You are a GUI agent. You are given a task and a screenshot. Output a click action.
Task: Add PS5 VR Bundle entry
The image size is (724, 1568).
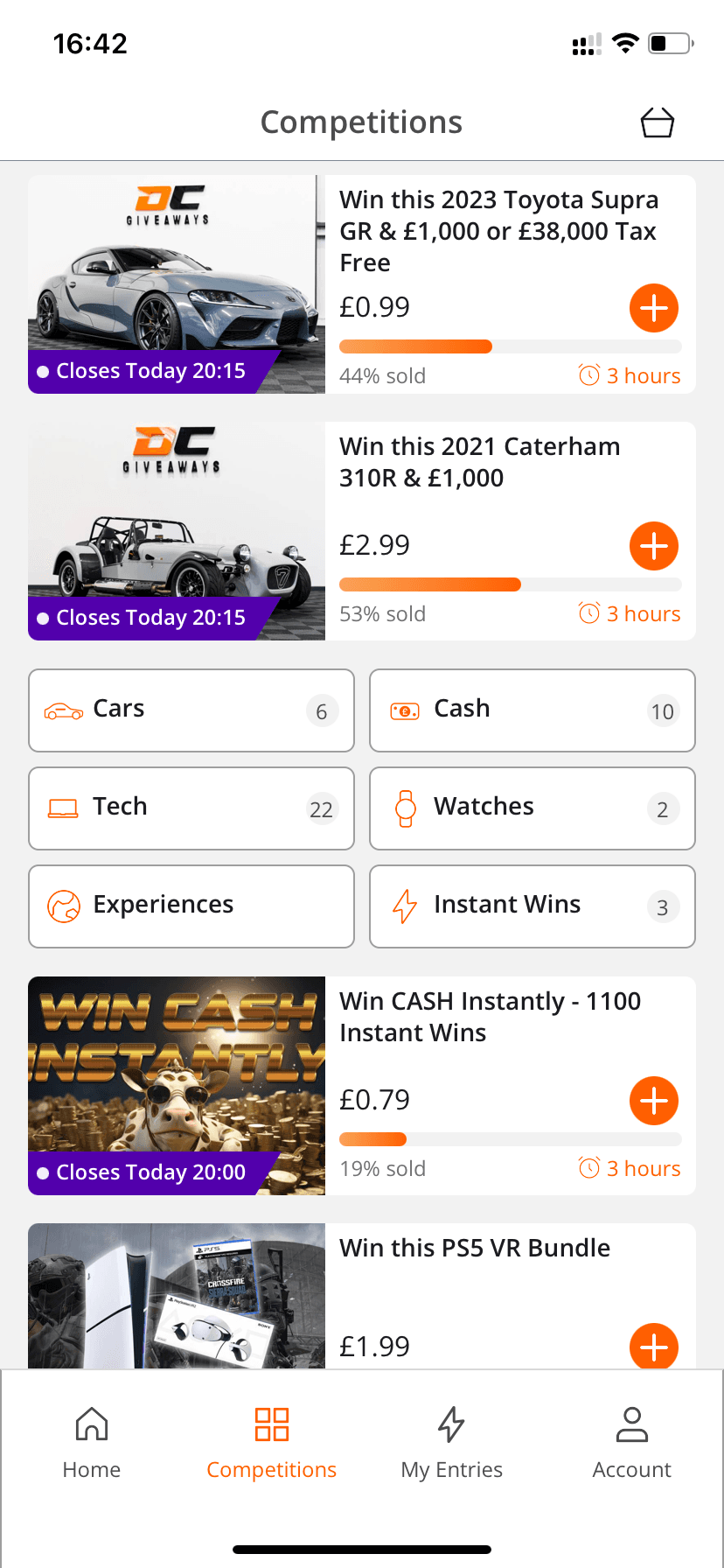point(654,1347)
